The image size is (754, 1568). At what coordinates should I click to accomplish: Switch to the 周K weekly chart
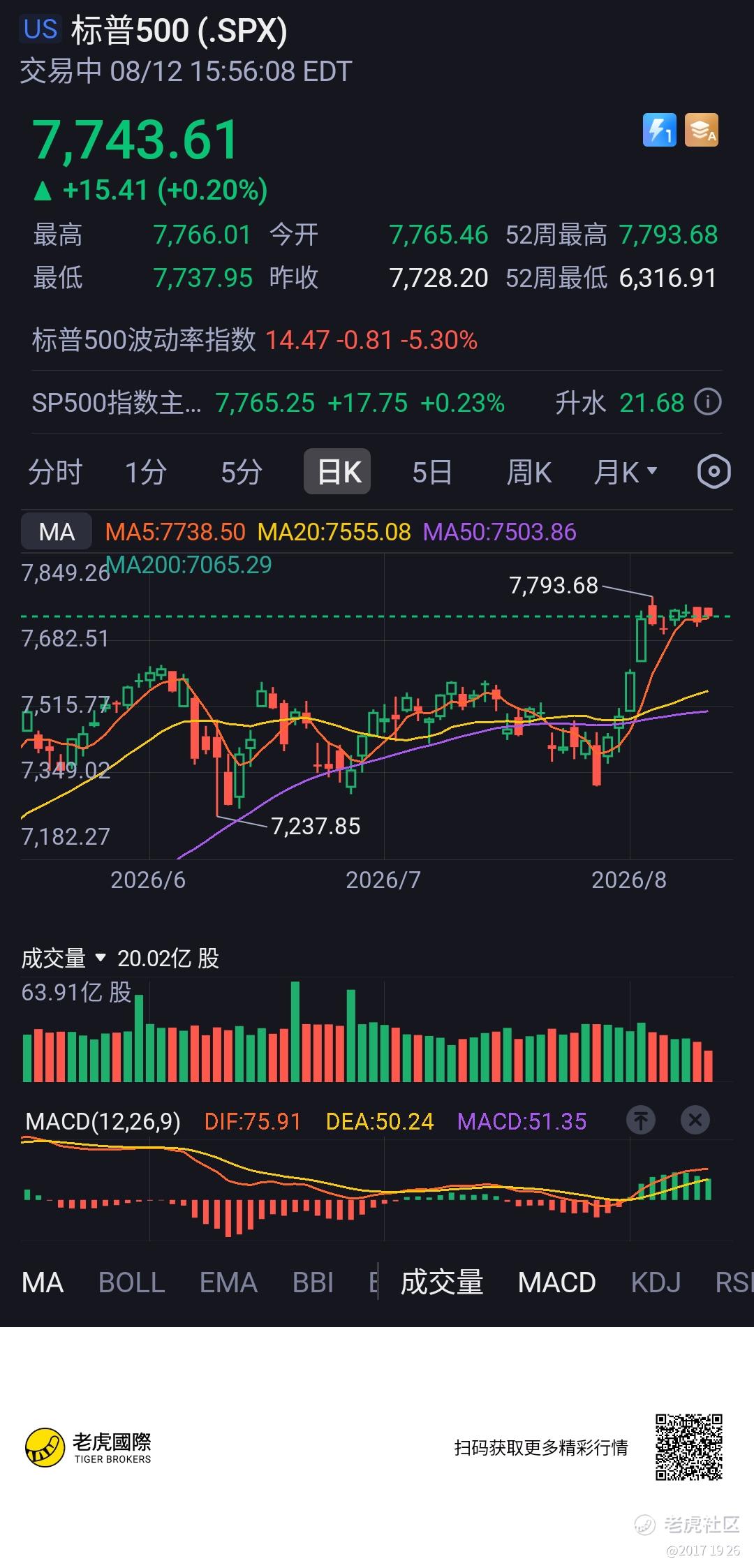[528, 473]
